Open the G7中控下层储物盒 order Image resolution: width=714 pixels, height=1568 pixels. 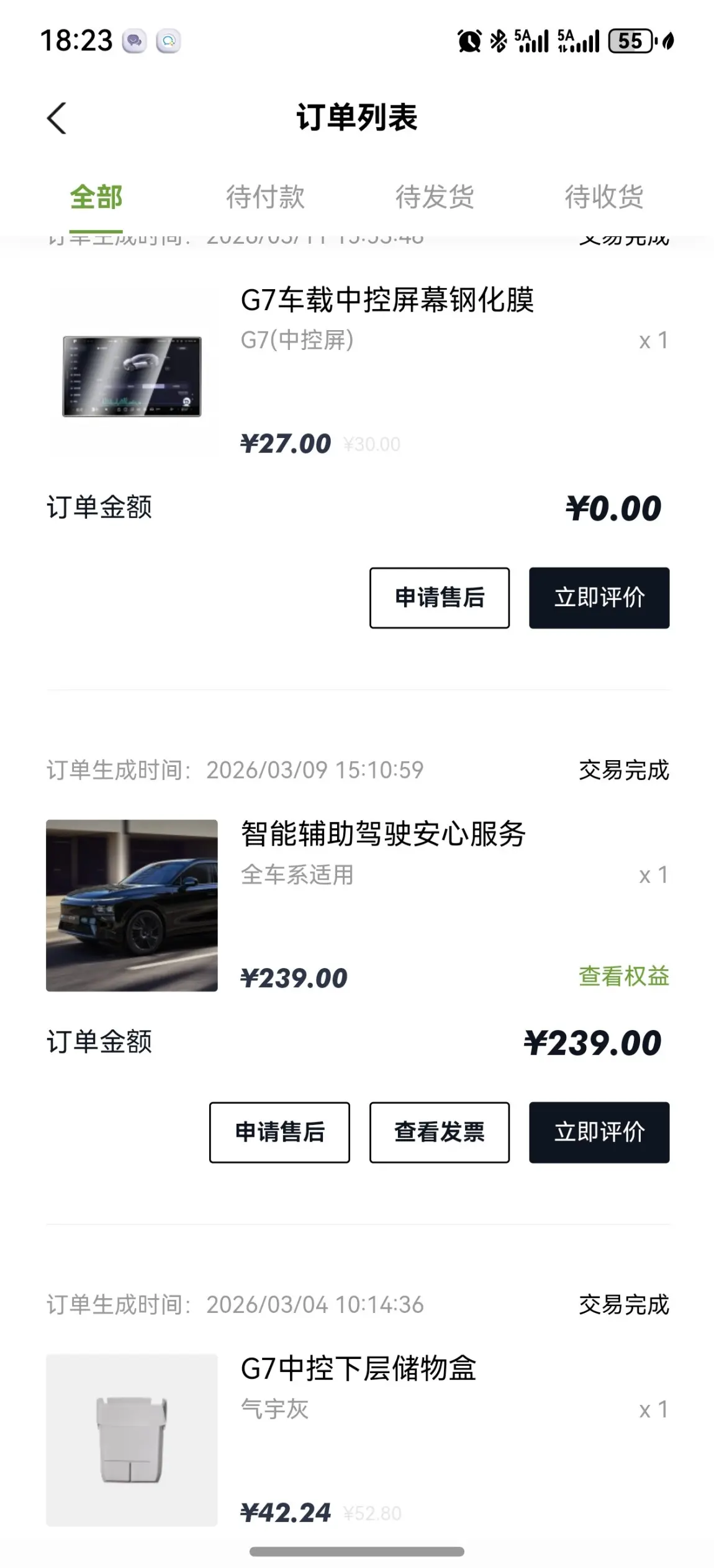[x=358, y=1369]
